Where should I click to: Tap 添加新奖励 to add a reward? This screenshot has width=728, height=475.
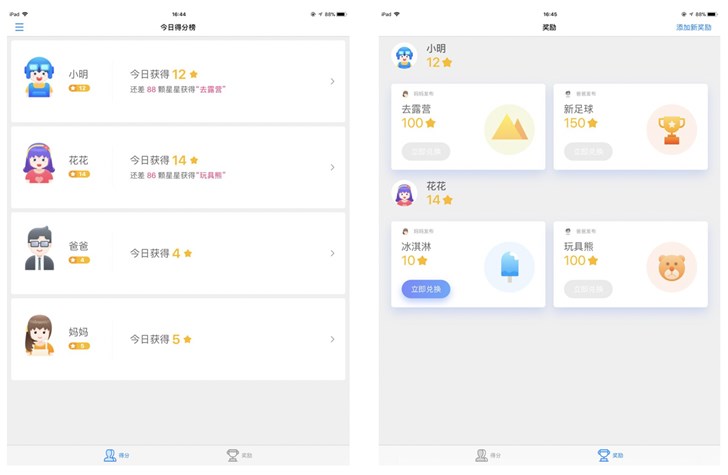point(693,27)
